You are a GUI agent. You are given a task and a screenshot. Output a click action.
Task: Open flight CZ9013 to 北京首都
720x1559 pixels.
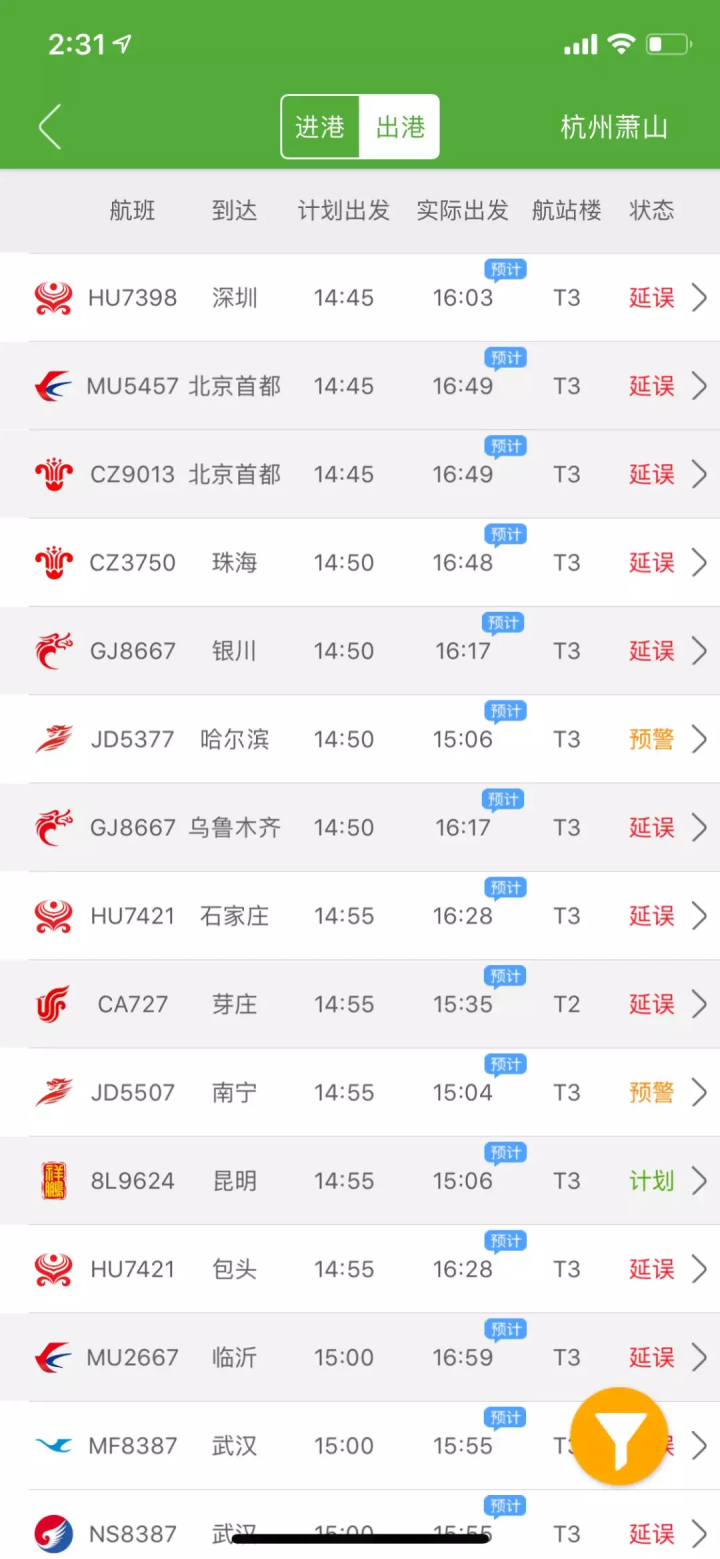click(x=360, y=474)
